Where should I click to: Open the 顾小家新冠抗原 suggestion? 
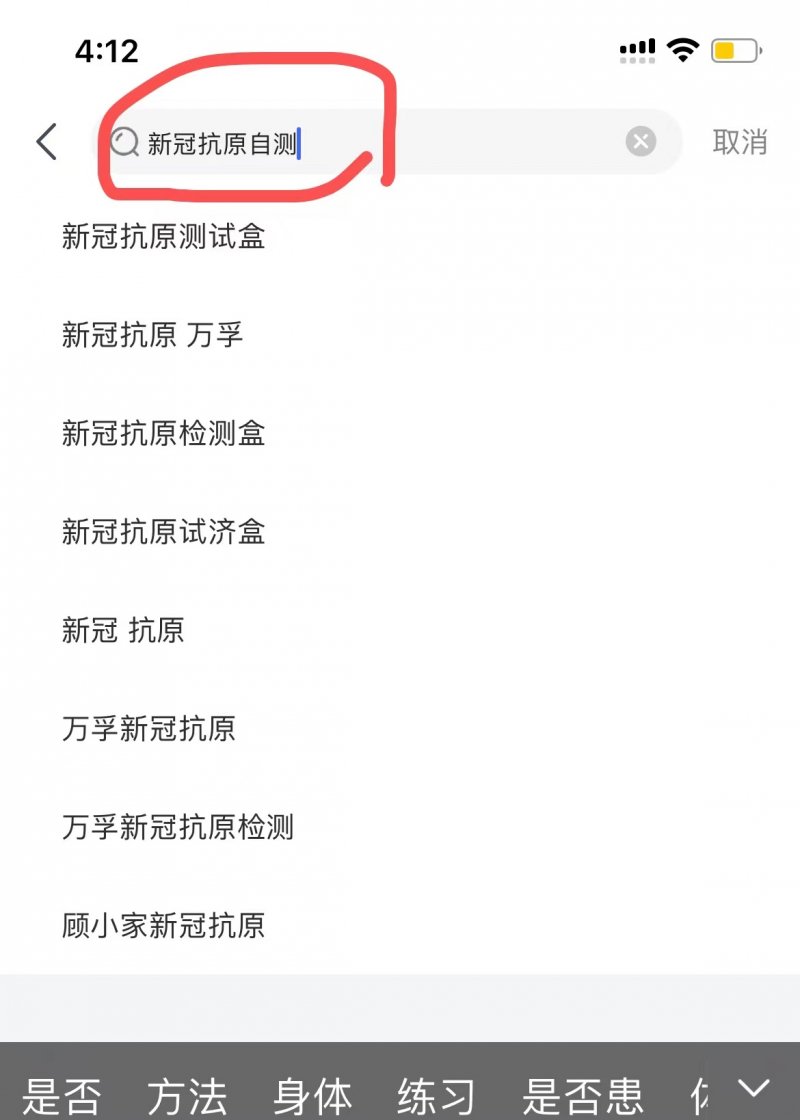(164, 925)
